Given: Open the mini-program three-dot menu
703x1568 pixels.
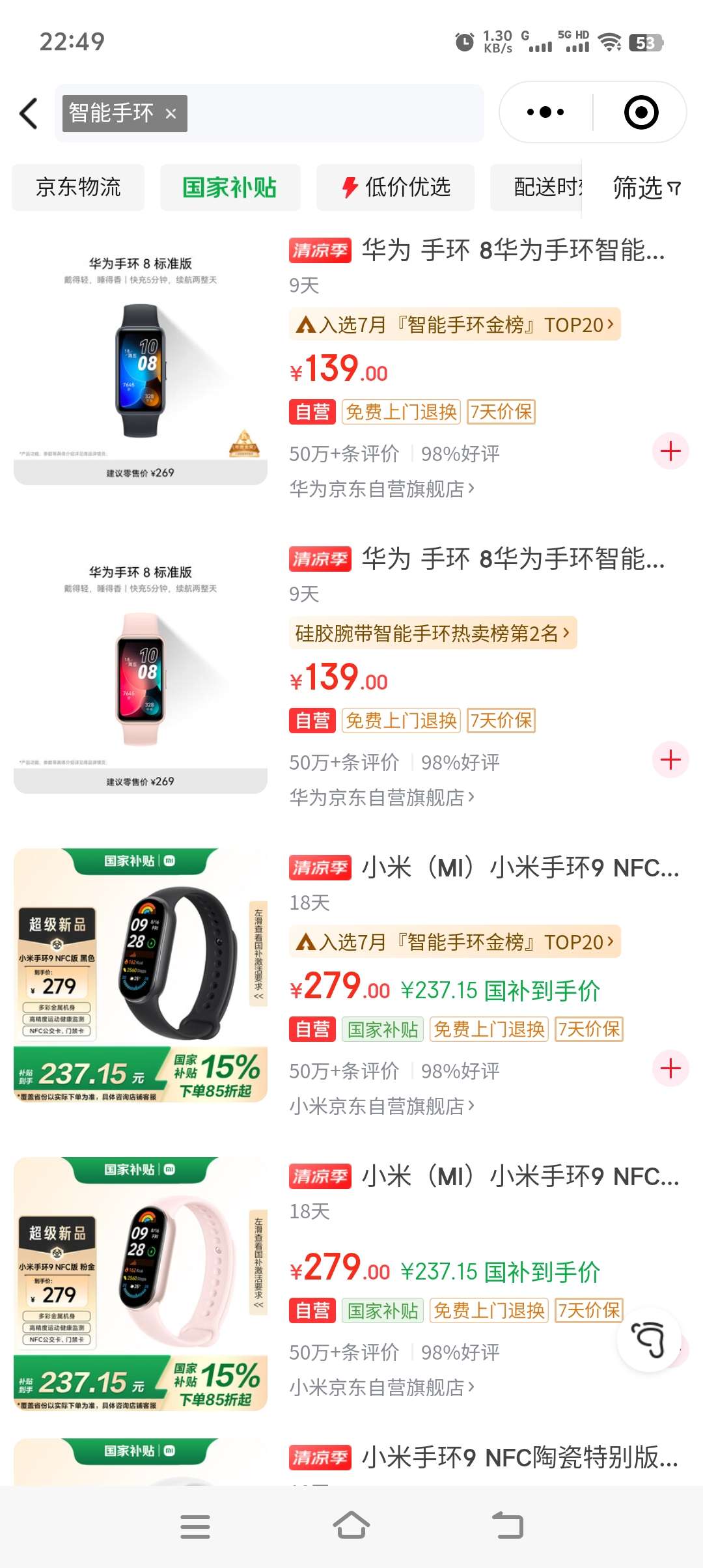Looking at the screenshot, I should (x=545, y=112).
